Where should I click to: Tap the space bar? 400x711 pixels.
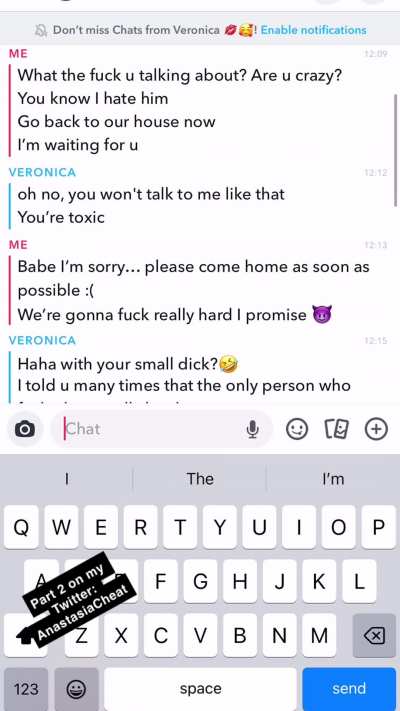tap(200, 689)
